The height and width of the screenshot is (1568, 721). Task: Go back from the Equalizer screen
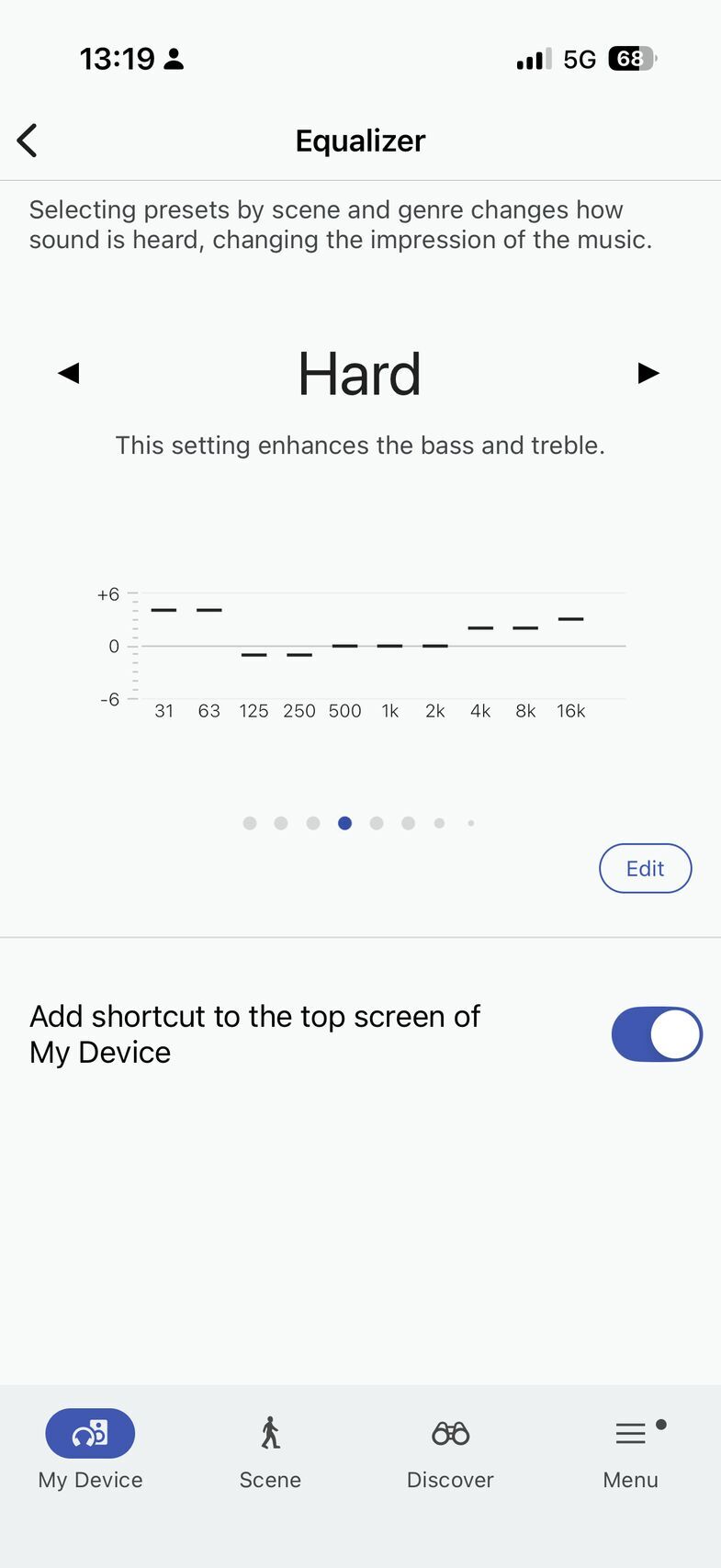pos(28,141)
